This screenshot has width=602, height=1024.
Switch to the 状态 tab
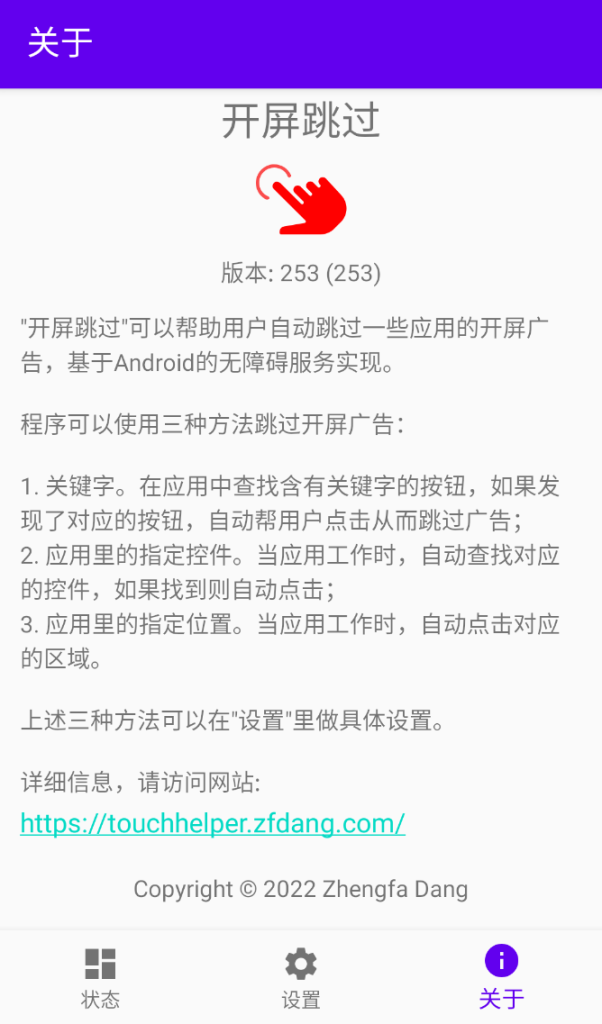(x=100, y=977)
